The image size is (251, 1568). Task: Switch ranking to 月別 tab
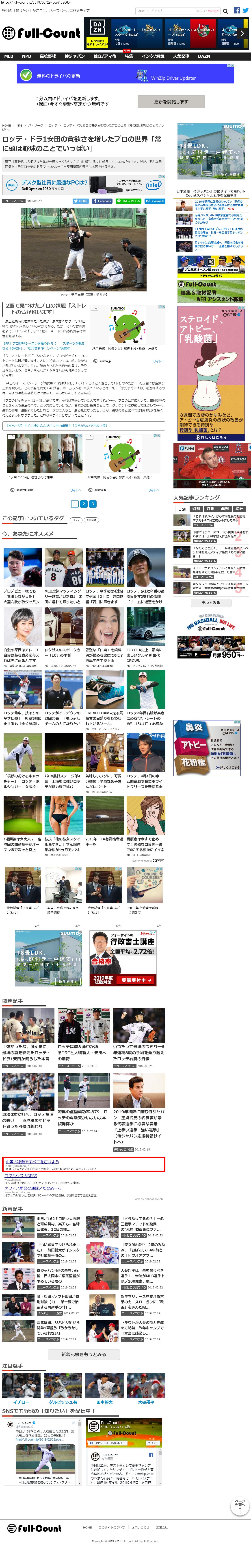point(210,509)
